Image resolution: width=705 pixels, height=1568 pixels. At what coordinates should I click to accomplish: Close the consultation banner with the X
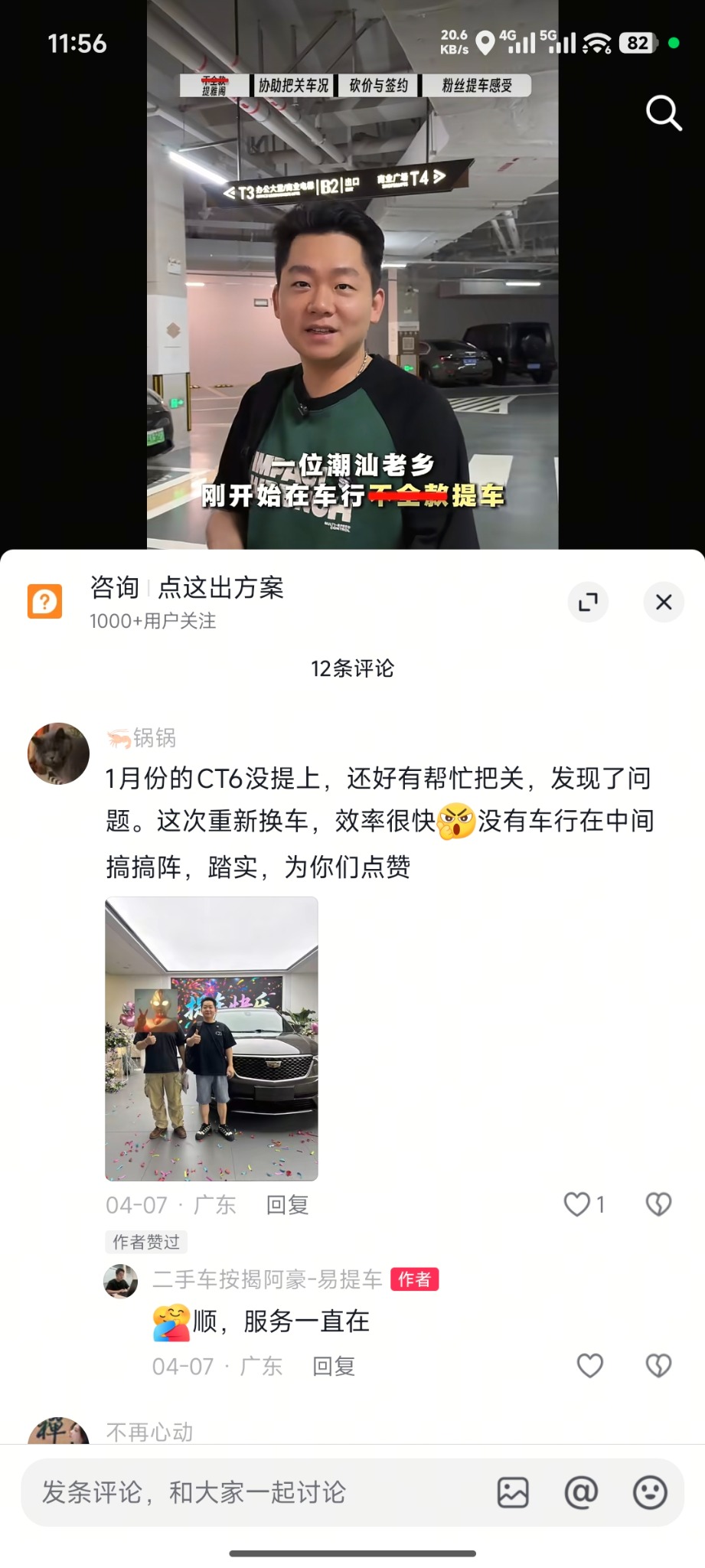click(663, 603)
